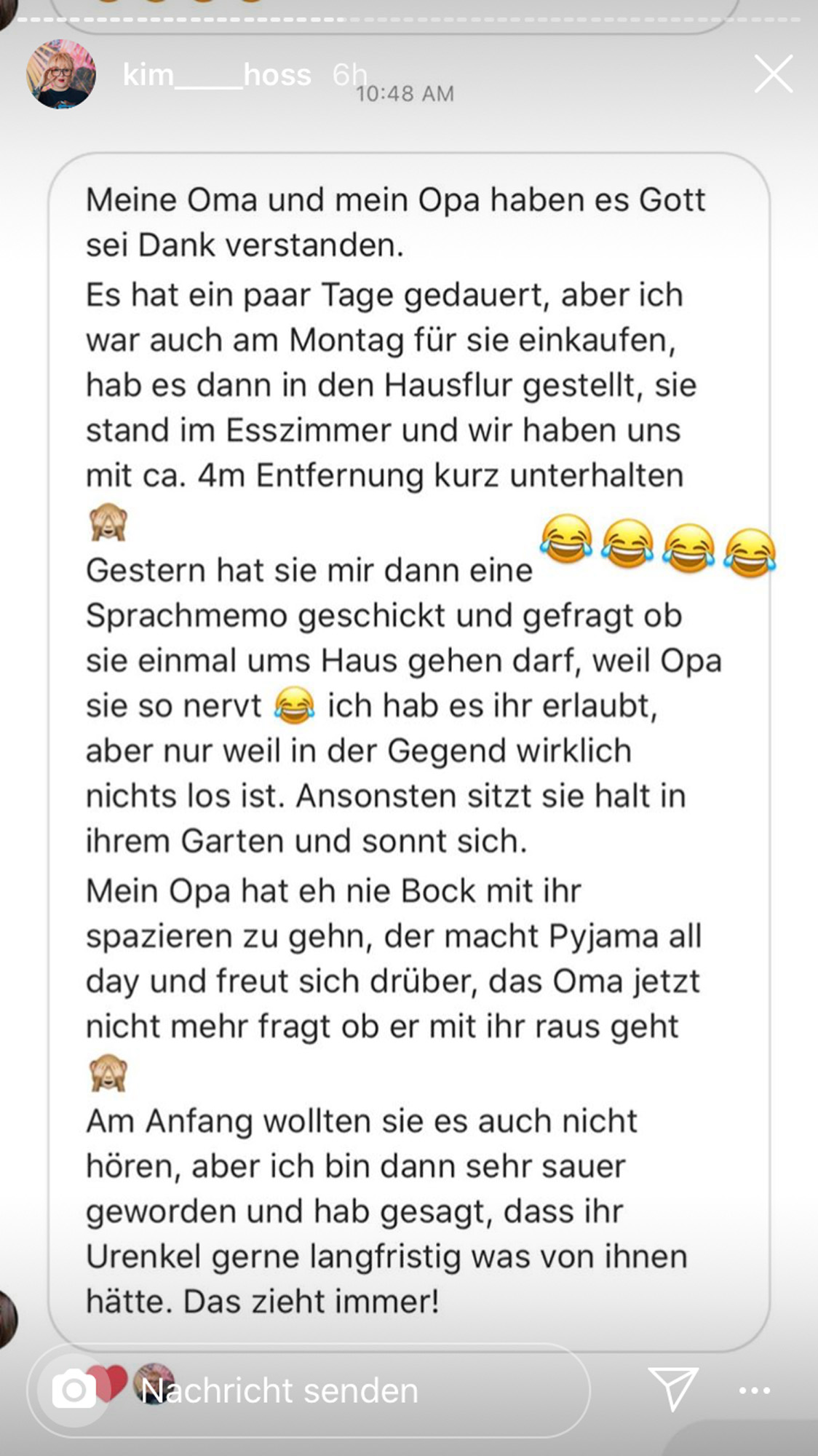This screenshot has height=1456, width=818.
Task: Open the camera to reply
Action: 74,1390
